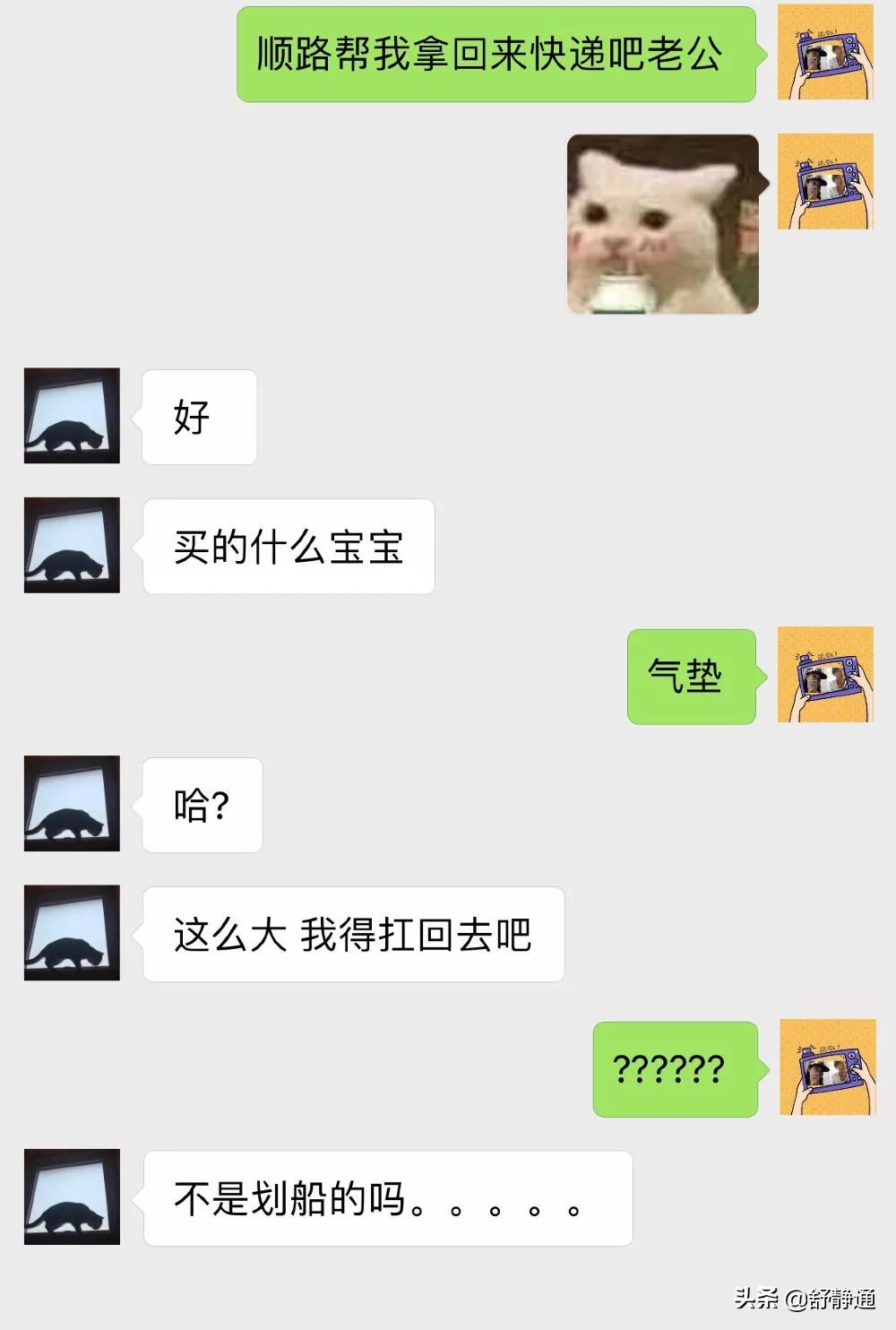Image resolution: width=896 pixels, height=1330 pixels.
Task: Select the message '买的什么宝宝'
Action: pos(287,547)
